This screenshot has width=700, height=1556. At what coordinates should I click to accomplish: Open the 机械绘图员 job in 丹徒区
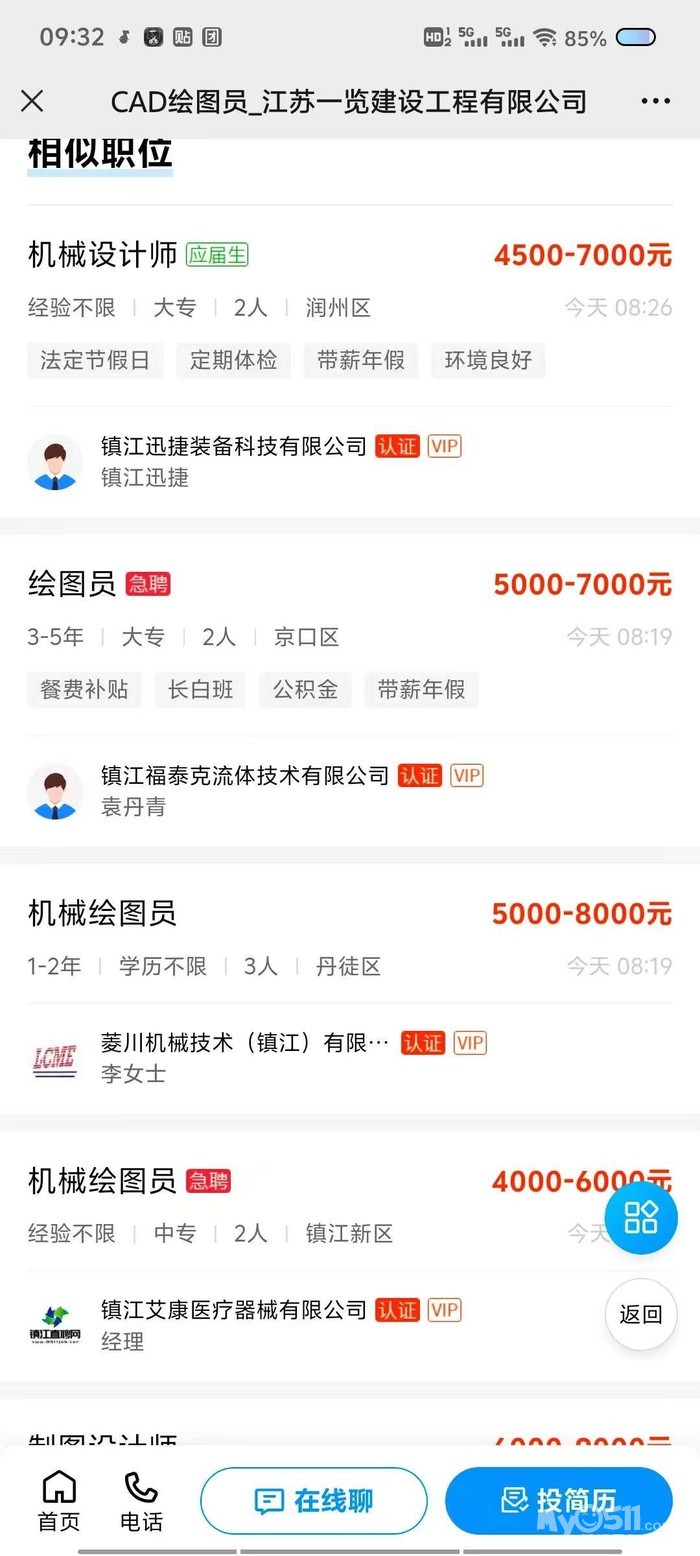tap(102, 913)
